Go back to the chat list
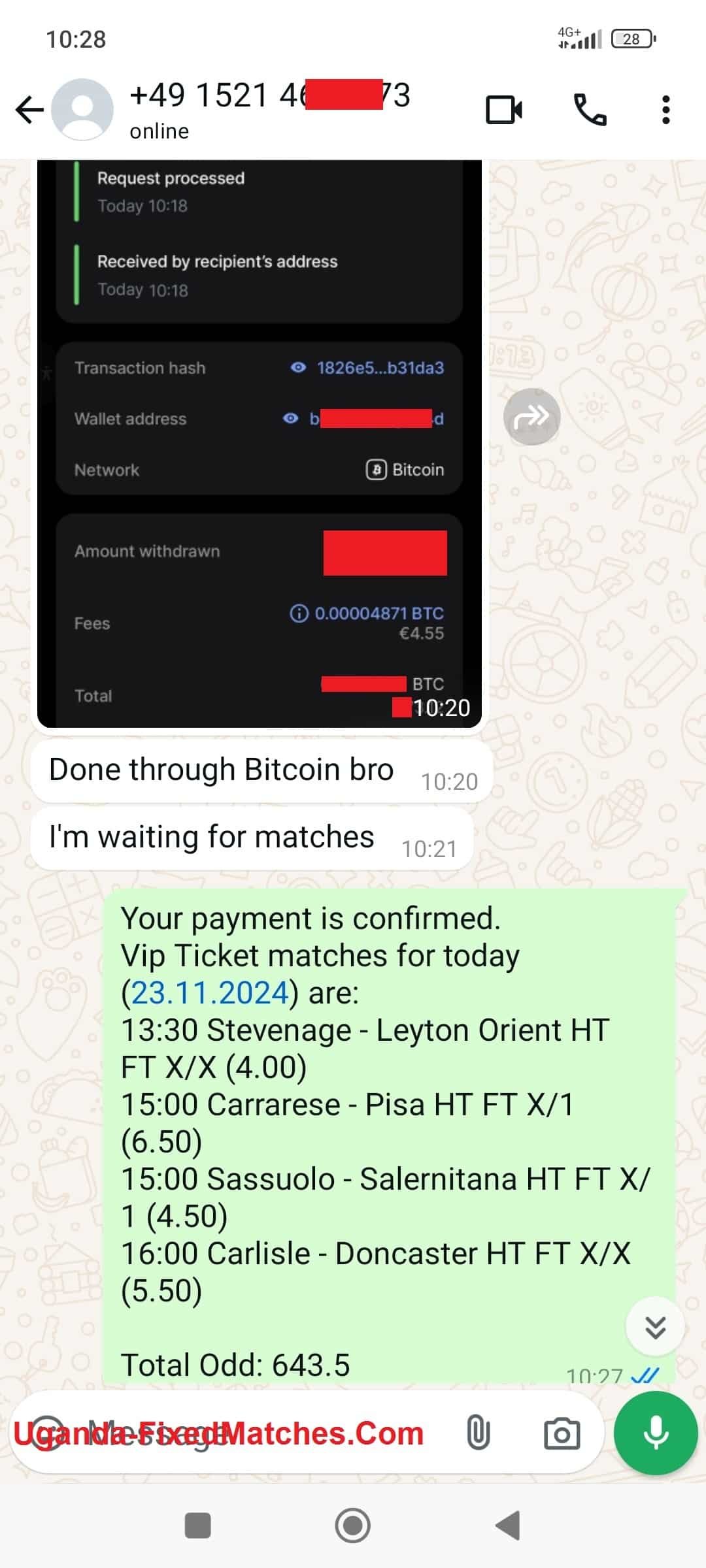This screenshot has width=706, height=1568. point(29,110)
